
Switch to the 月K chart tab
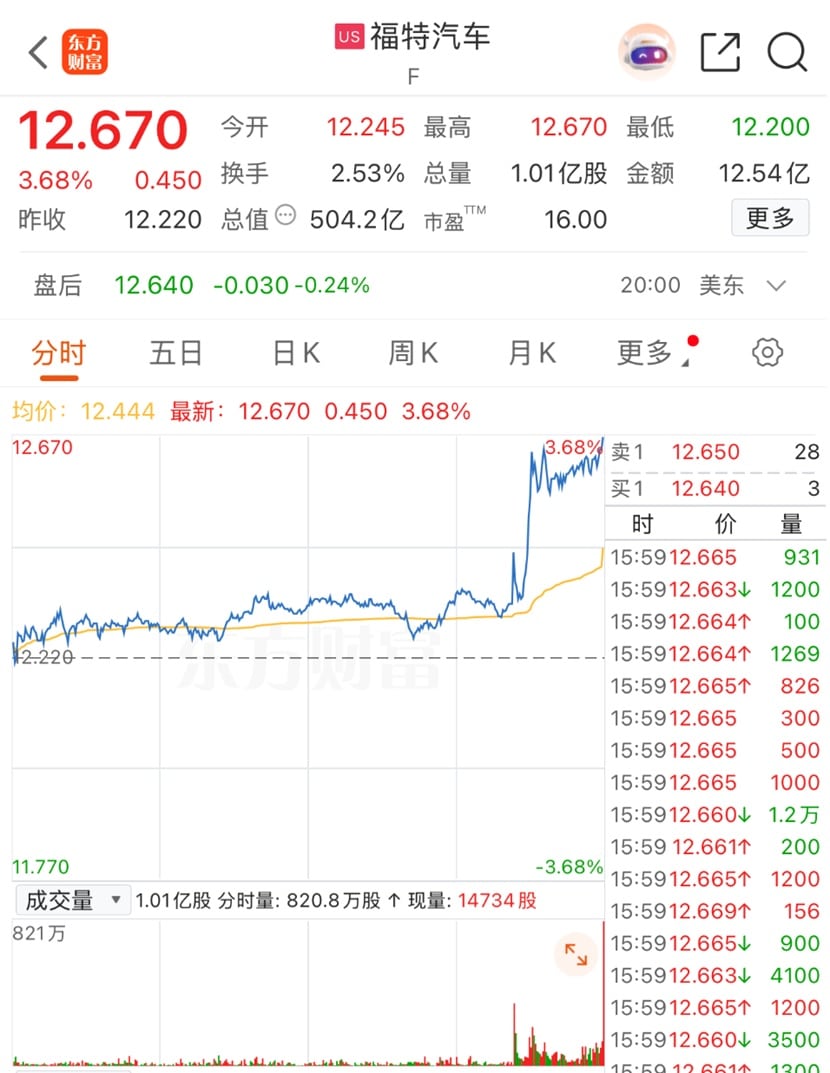(531, 352)
